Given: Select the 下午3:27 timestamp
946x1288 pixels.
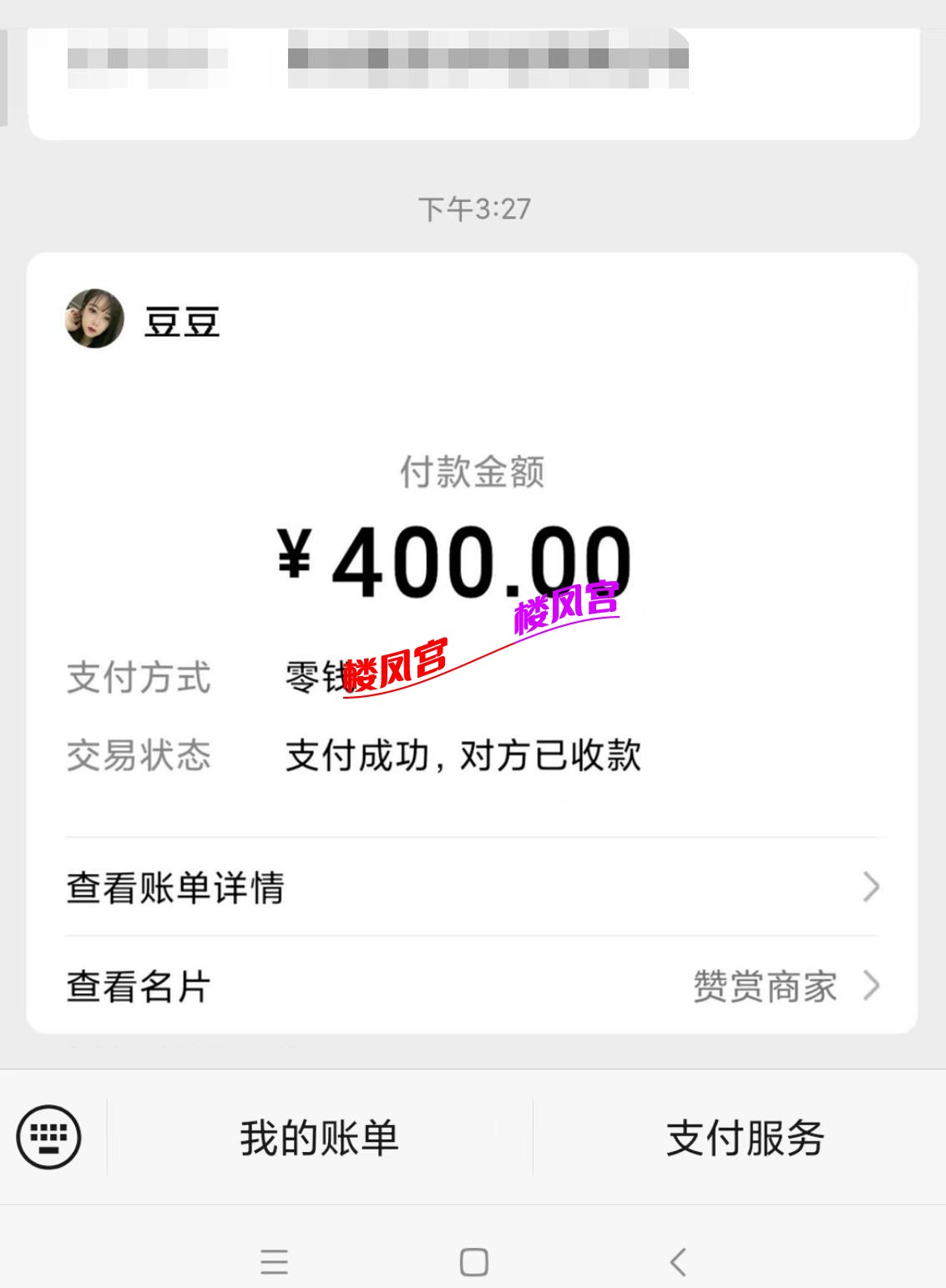Looking at the screenshot, I should pyautogui.click(x=473, y=209).
